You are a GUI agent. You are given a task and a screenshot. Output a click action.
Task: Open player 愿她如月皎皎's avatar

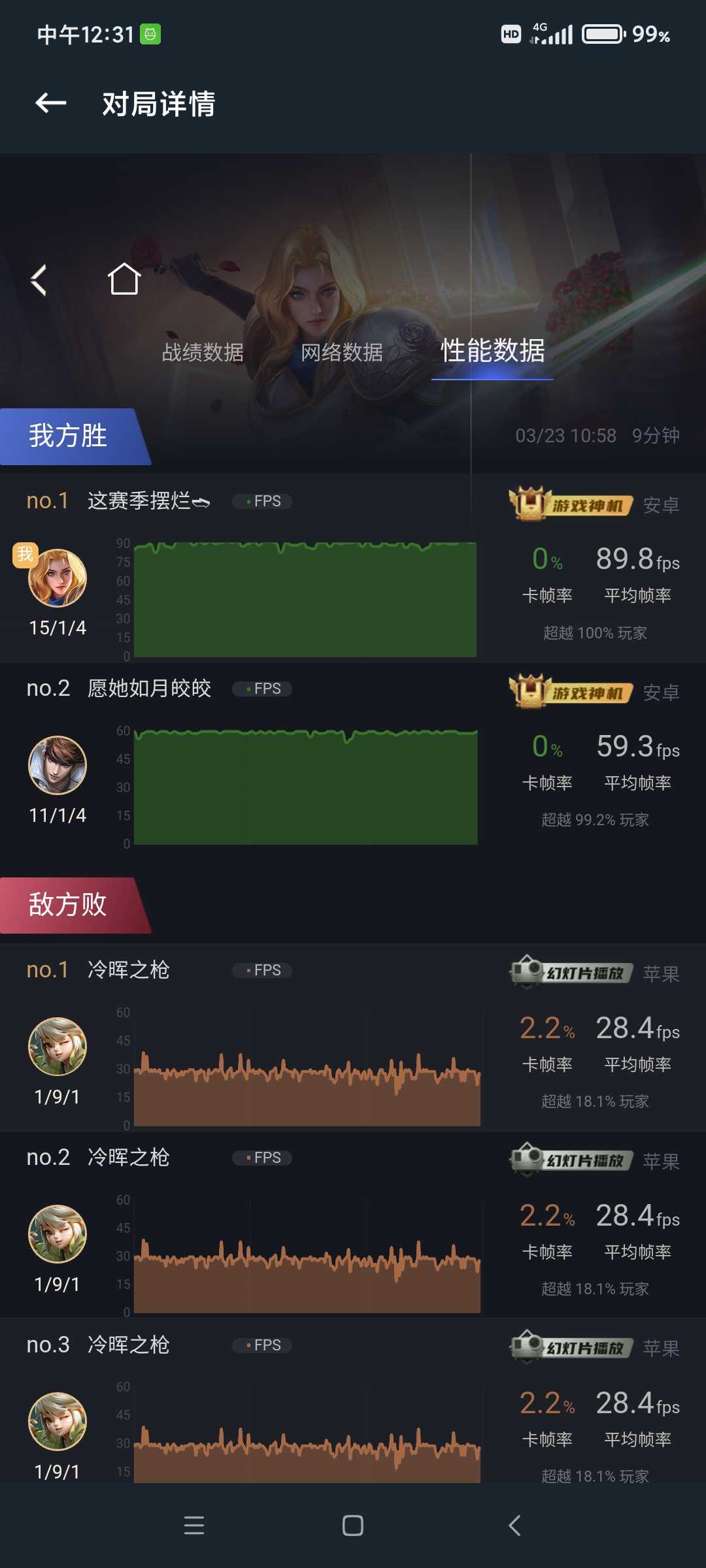(x=58, y=765)
